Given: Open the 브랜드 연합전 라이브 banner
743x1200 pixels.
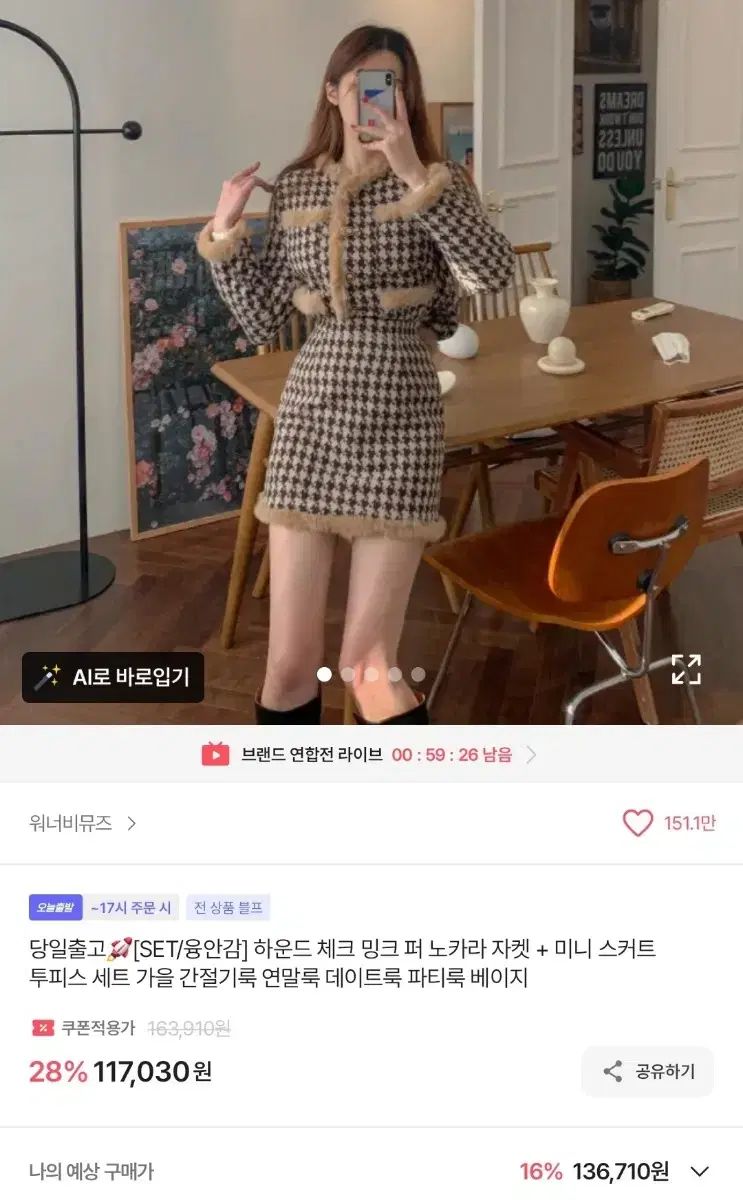Looking at the screenshot, I should click(370, 754).
